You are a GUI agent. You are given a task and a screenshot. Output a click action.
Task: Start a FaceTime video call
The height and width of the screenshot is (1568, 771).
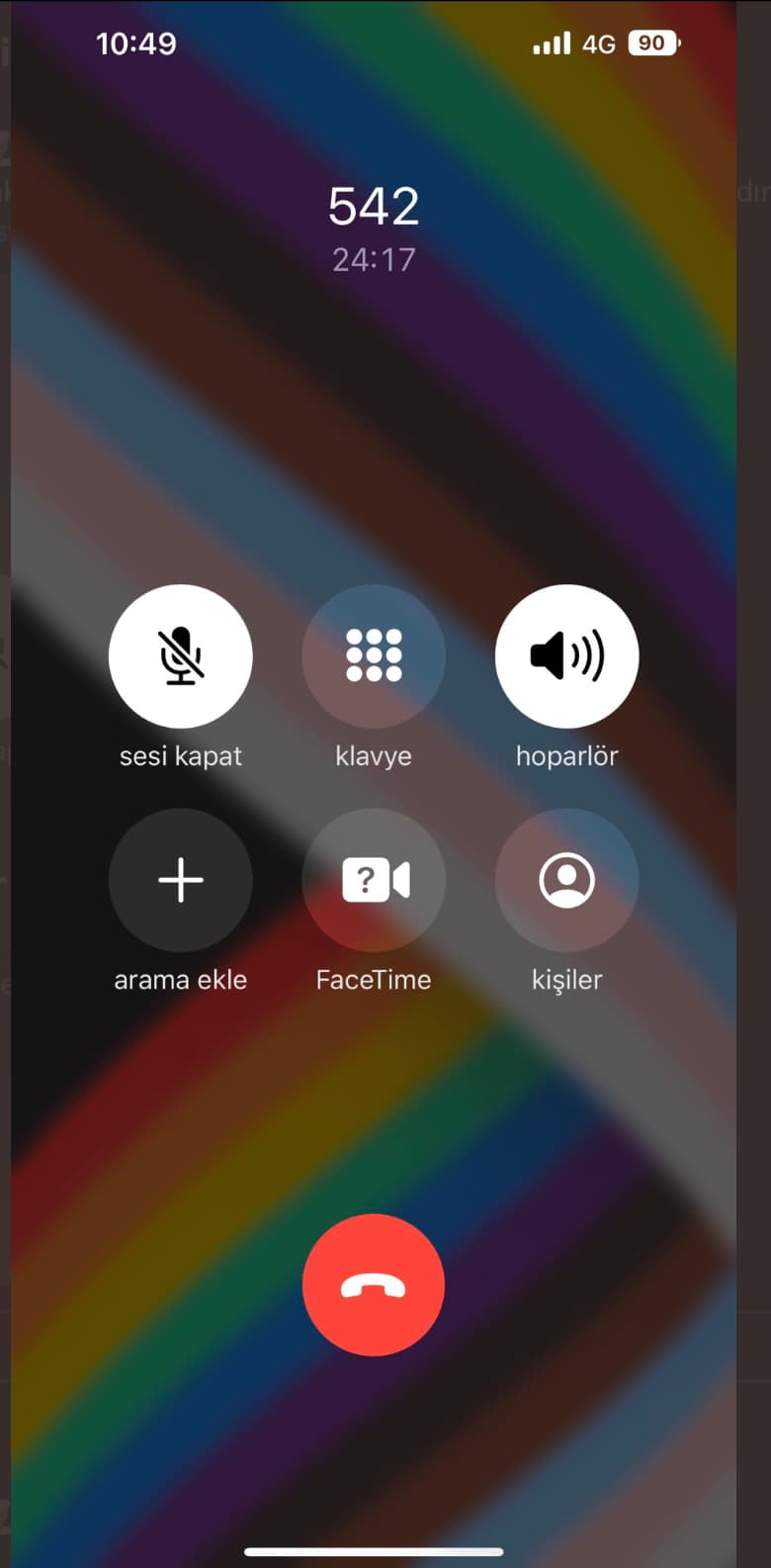tap(374, 880)
